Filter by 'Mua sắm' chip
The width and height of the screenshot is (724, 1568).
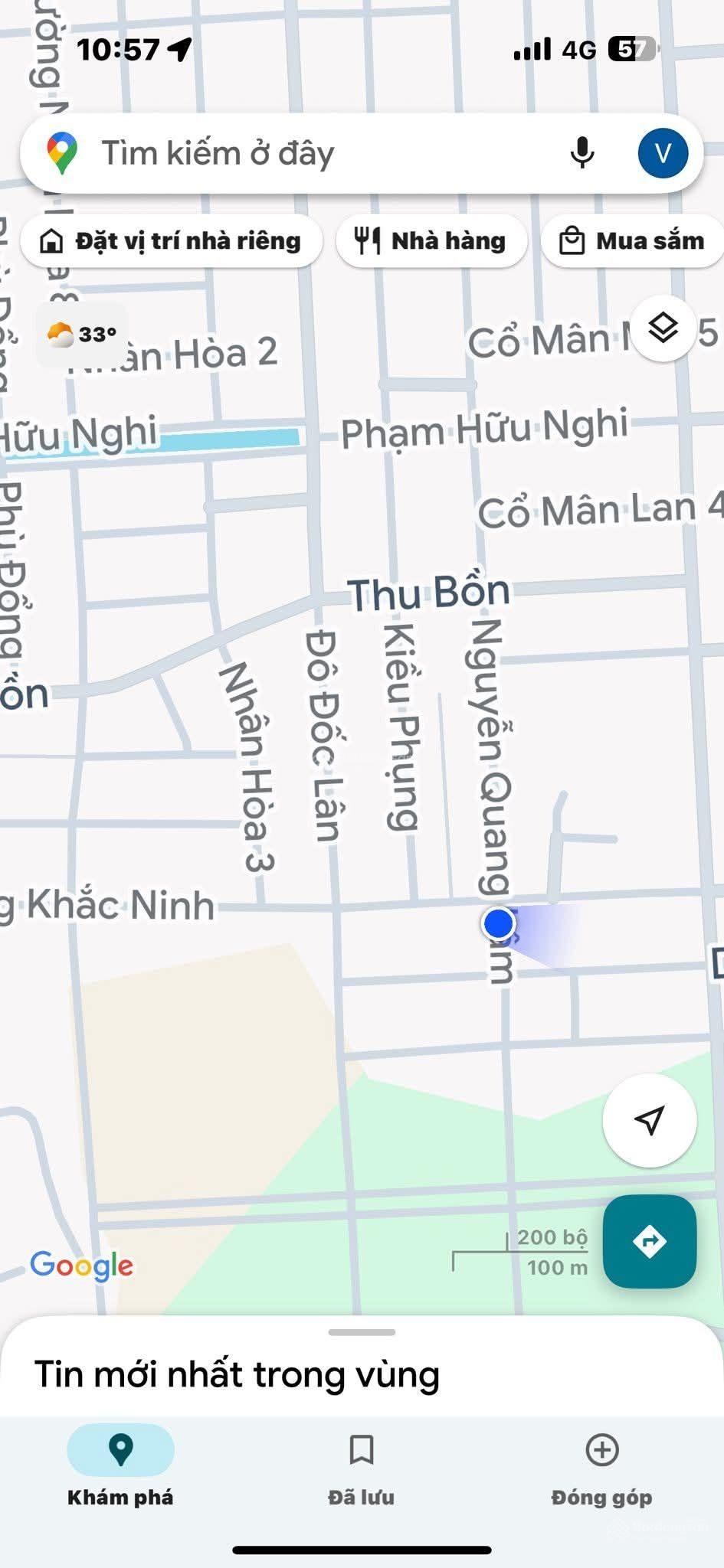pyautogui.click(x=633, y=241)
